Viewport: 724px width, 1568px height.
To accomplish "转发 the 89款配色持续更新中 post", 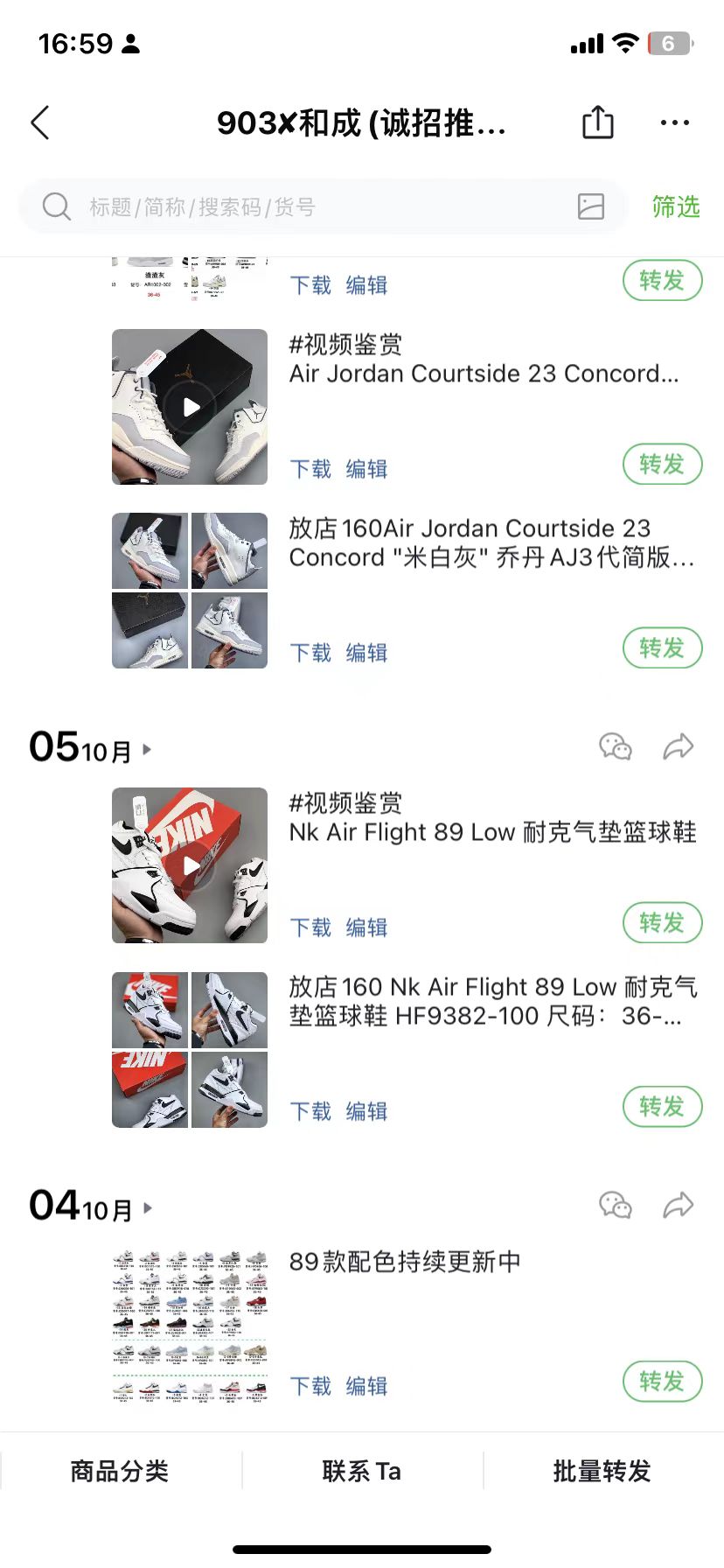I will tap(662, 1381).
